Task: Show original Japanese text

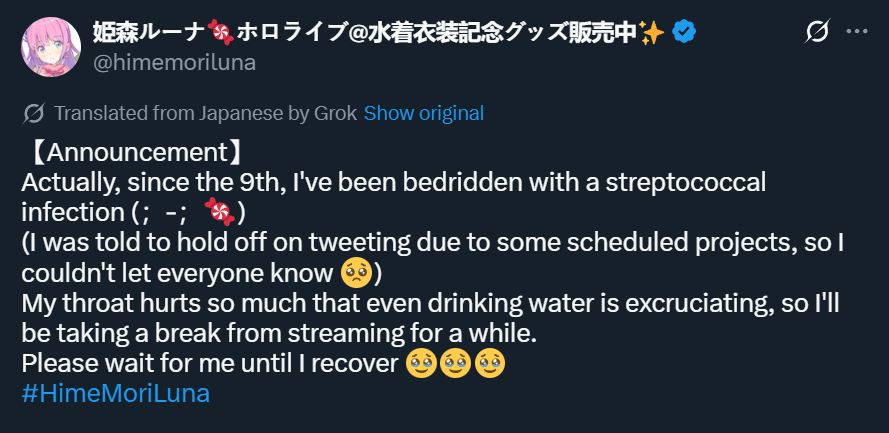Action: point(423,113)
